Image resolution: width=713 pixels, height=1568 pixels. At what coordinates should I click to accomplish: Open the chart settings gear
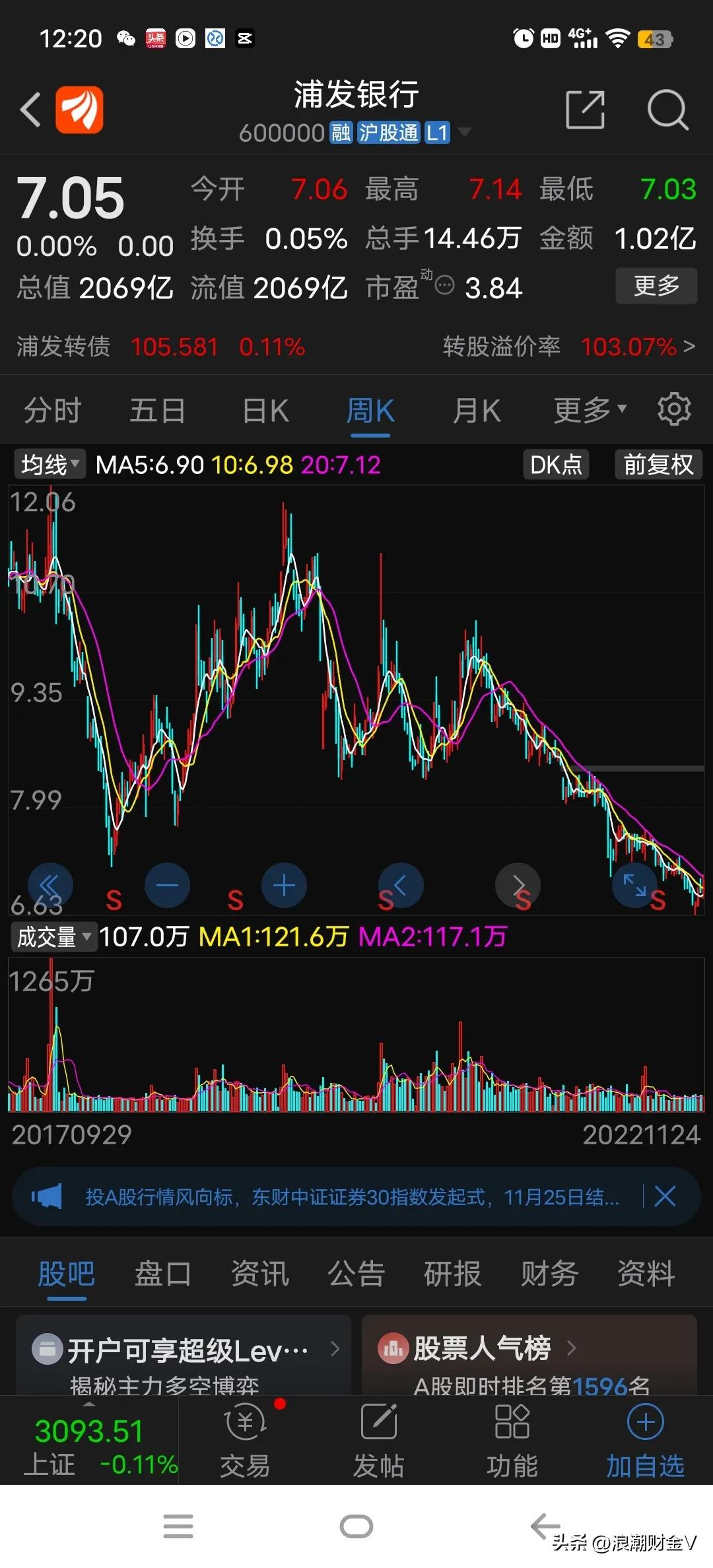pyautogui.click(x=674, y=409)
